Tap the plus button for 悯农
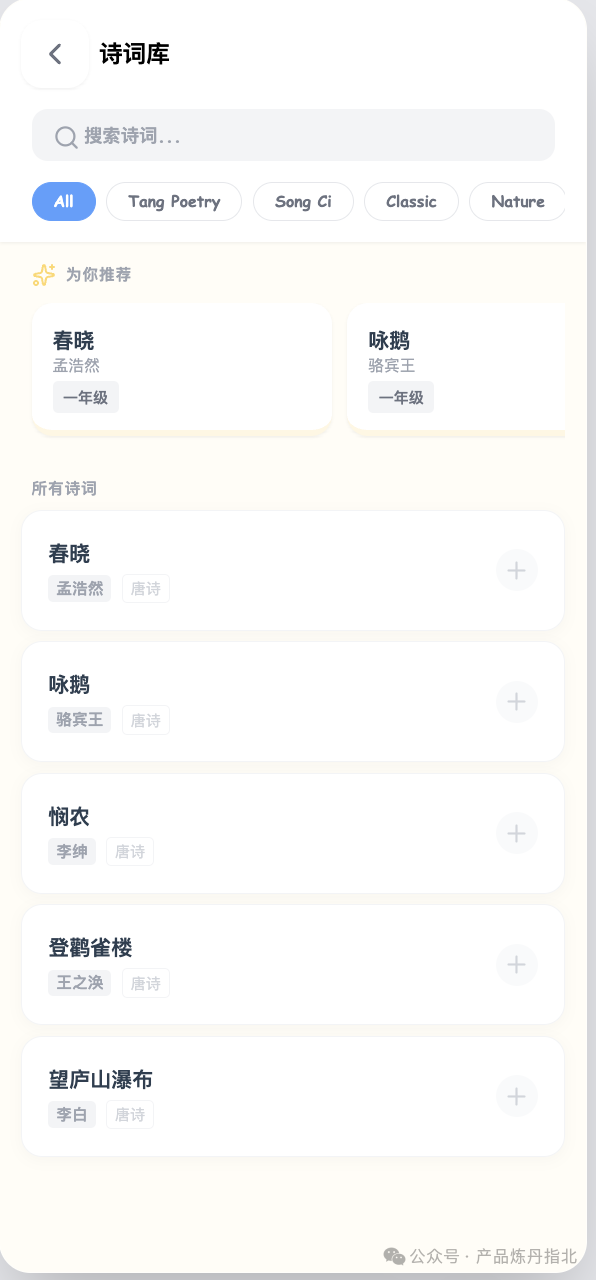Screen dimensions: 596x1280 (x=517, y=833)
